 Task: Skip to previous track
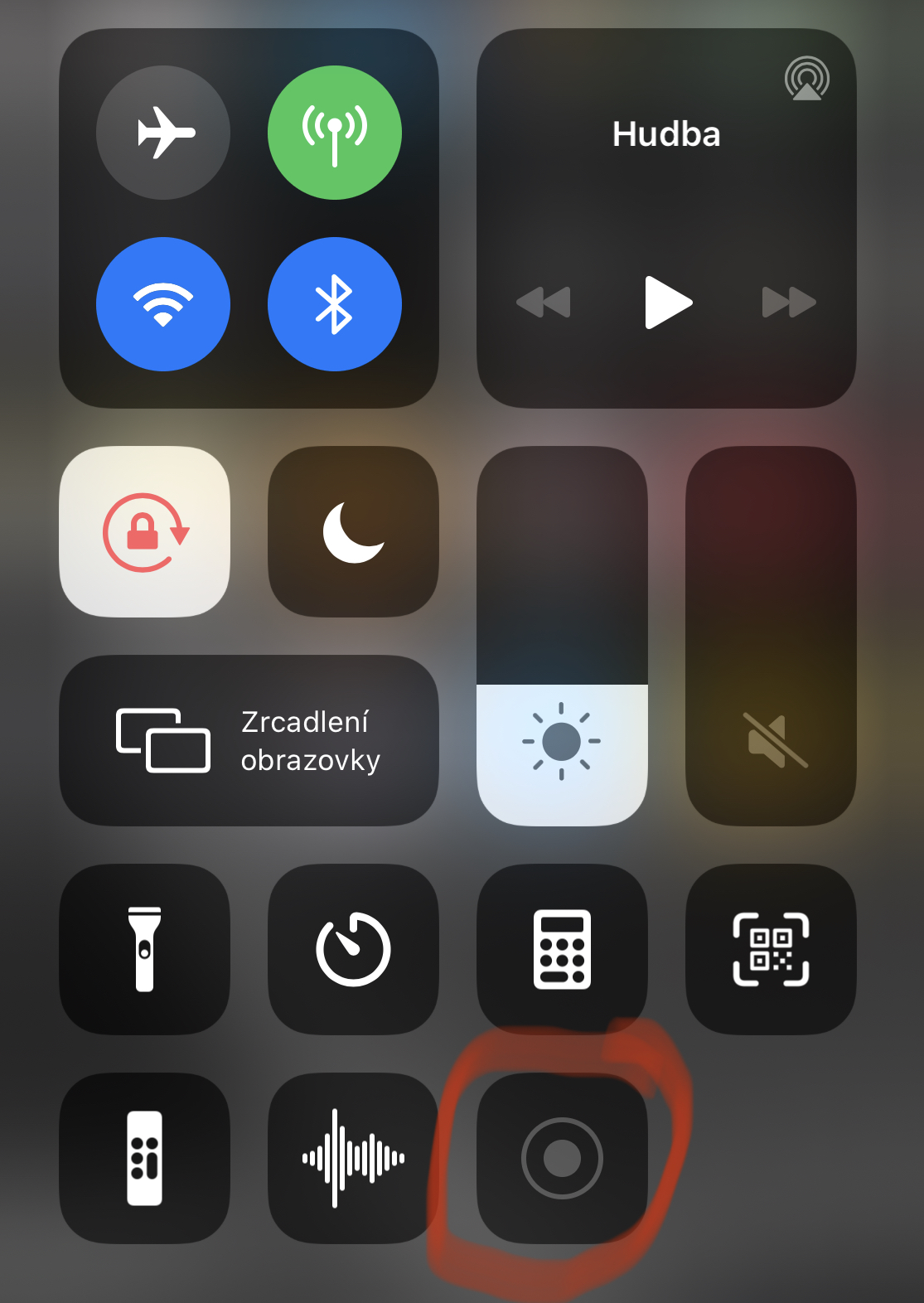[x=544, y=303]
